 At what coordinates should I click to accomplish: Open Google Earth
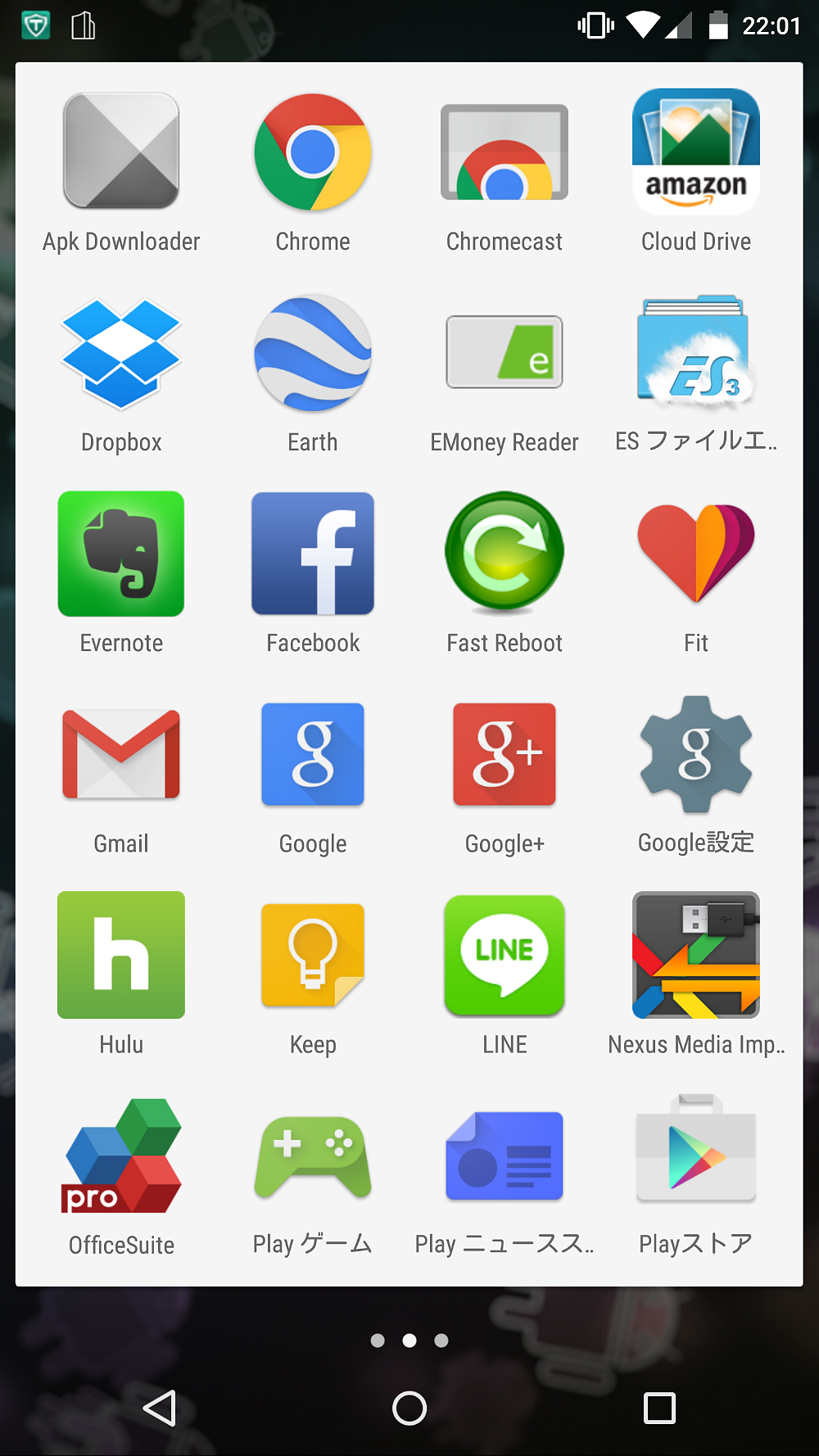point(313,353)
